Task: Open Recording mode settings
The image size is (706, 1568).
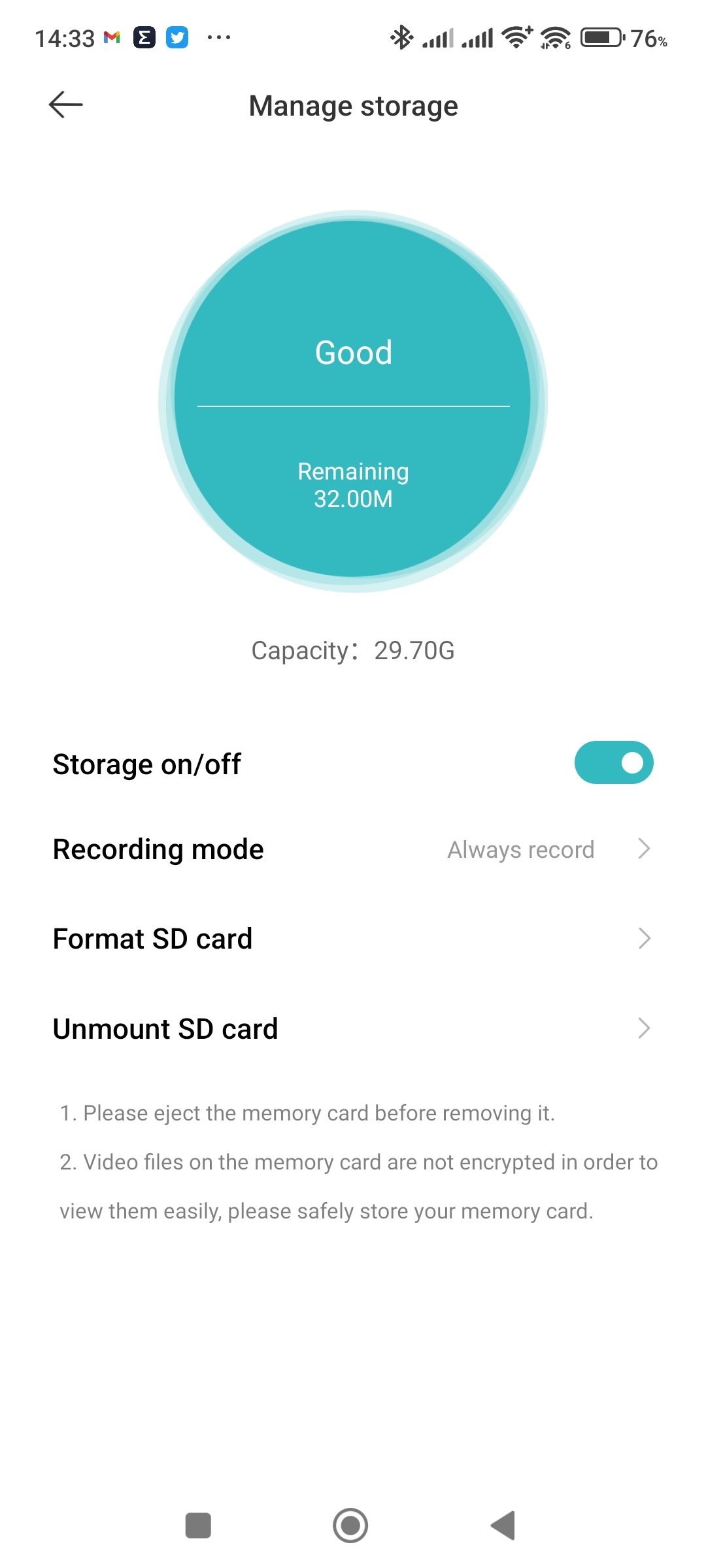Action: (353, 849)
